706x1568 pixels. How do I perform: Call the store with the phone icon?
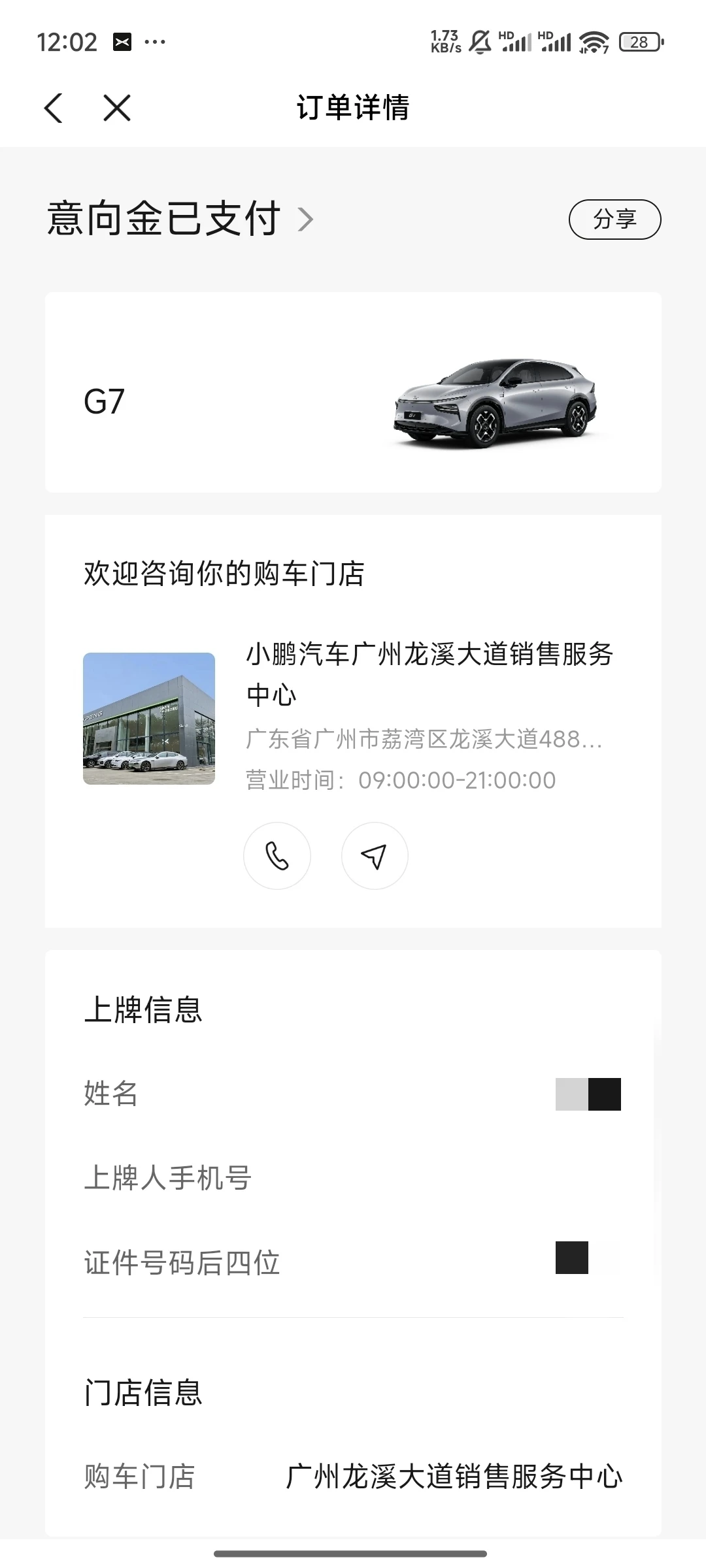(277, 856)
